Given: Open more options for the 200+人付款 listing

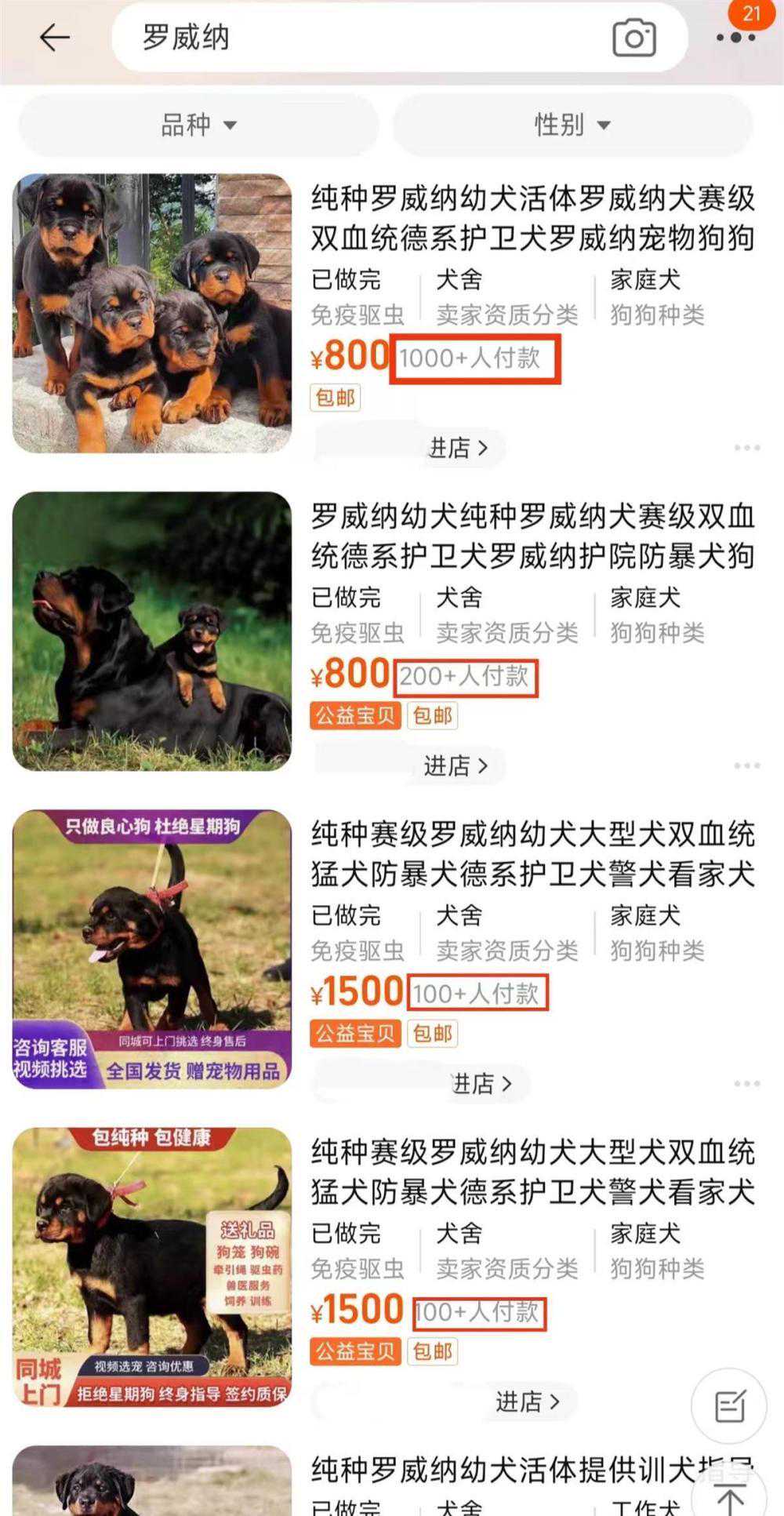Looking at the screenshot, I should tap(746, 765).
